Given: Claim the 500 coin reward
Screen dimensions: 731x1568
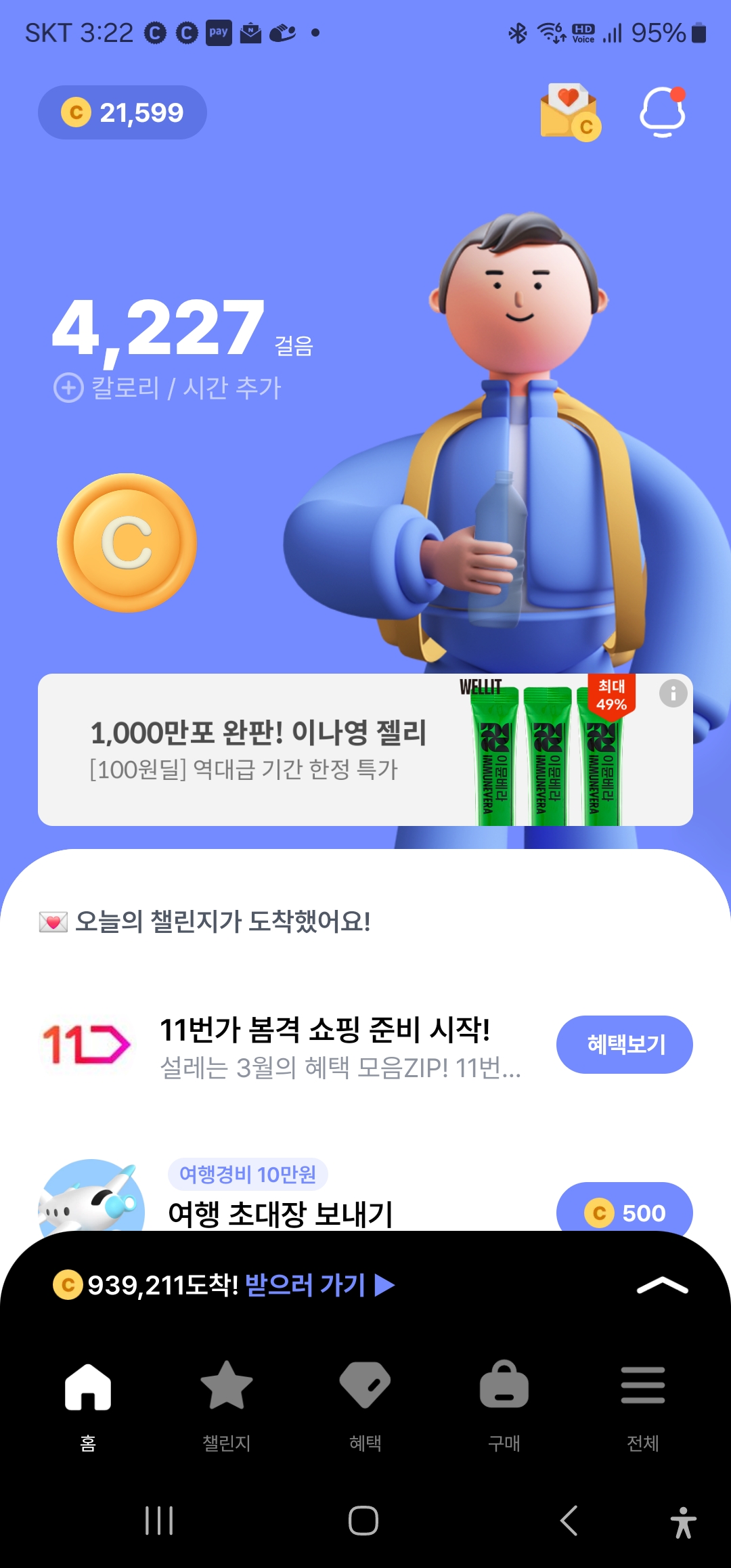Looking at the screenshot, I should point(624,1211).
